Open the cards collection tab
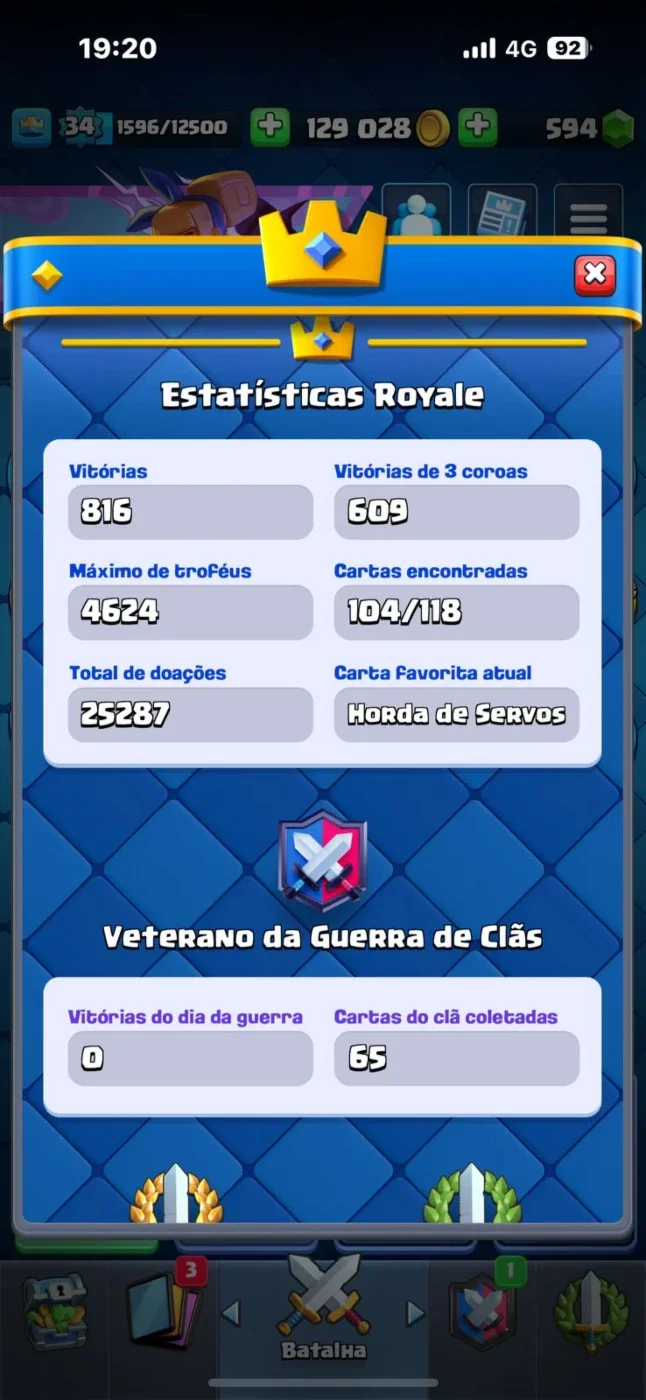Viewport: 646px width, 1400px height. pyautogui.click(x=164, y=1311)
